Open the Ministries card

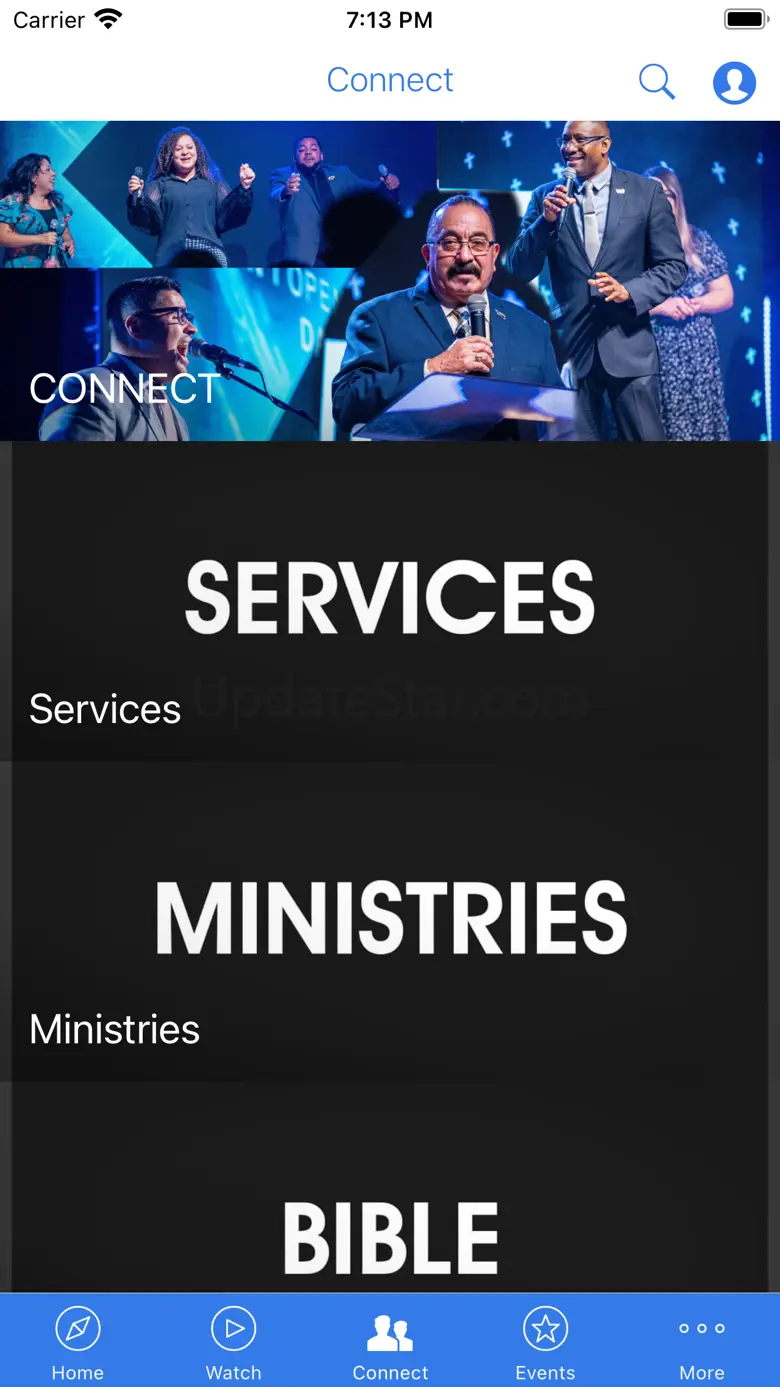click(390, 921)
